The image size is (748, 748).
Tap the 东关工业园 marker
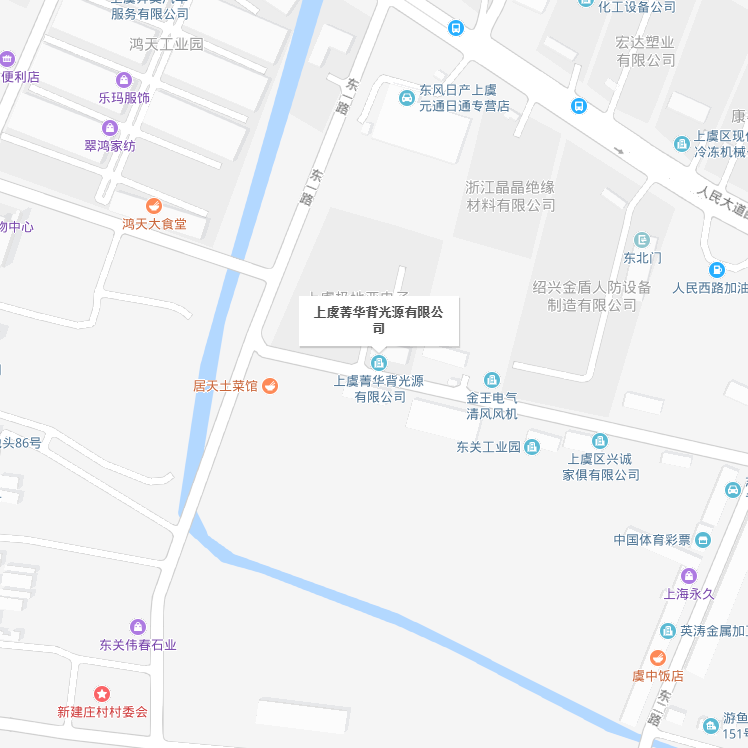pos(532,447)
